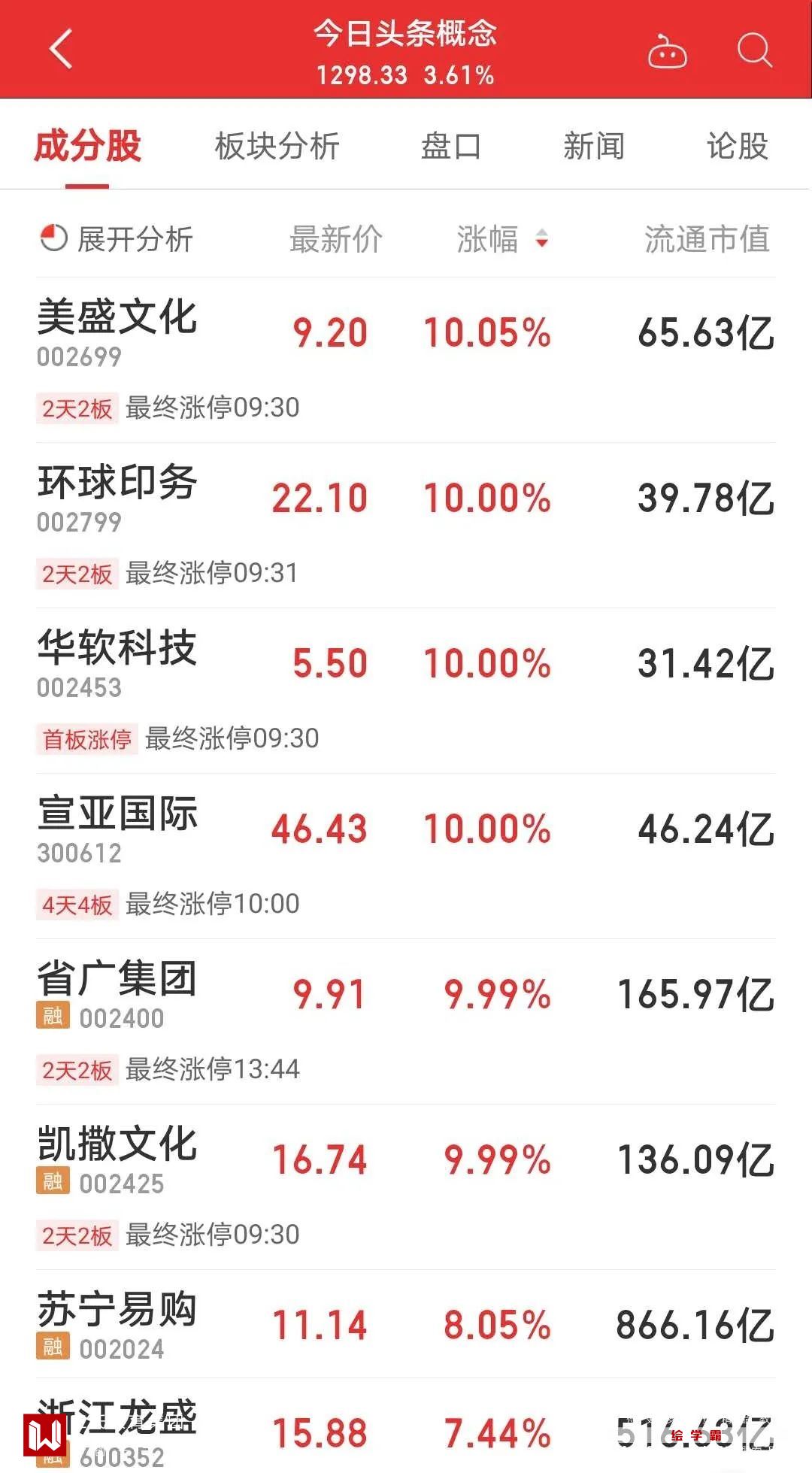Open the 苏宁易购 stock row

(x=406, y=1326)
